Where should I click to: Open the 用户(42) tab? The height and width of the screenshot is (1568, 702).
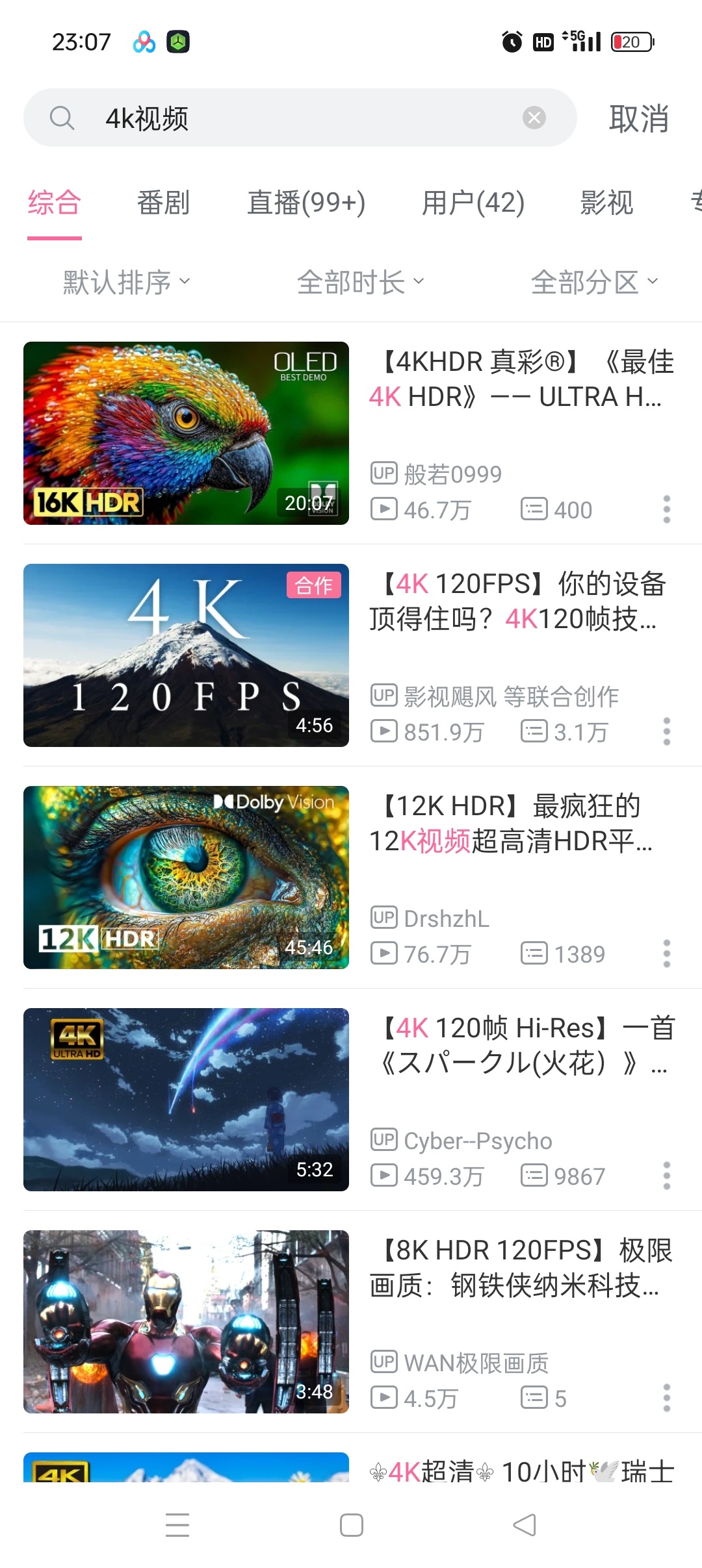click(x=473, y=203)
